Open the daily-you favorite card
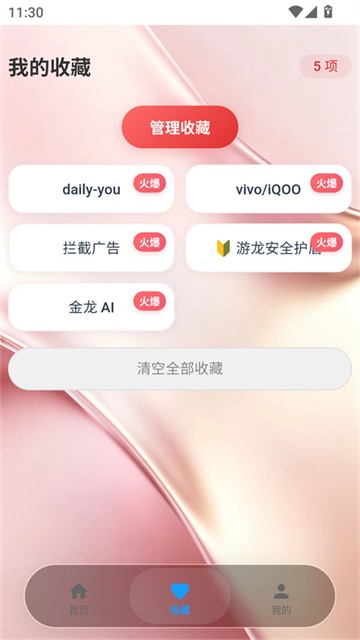The width and height of the screenshot is (360, 640). click(91, 189)
